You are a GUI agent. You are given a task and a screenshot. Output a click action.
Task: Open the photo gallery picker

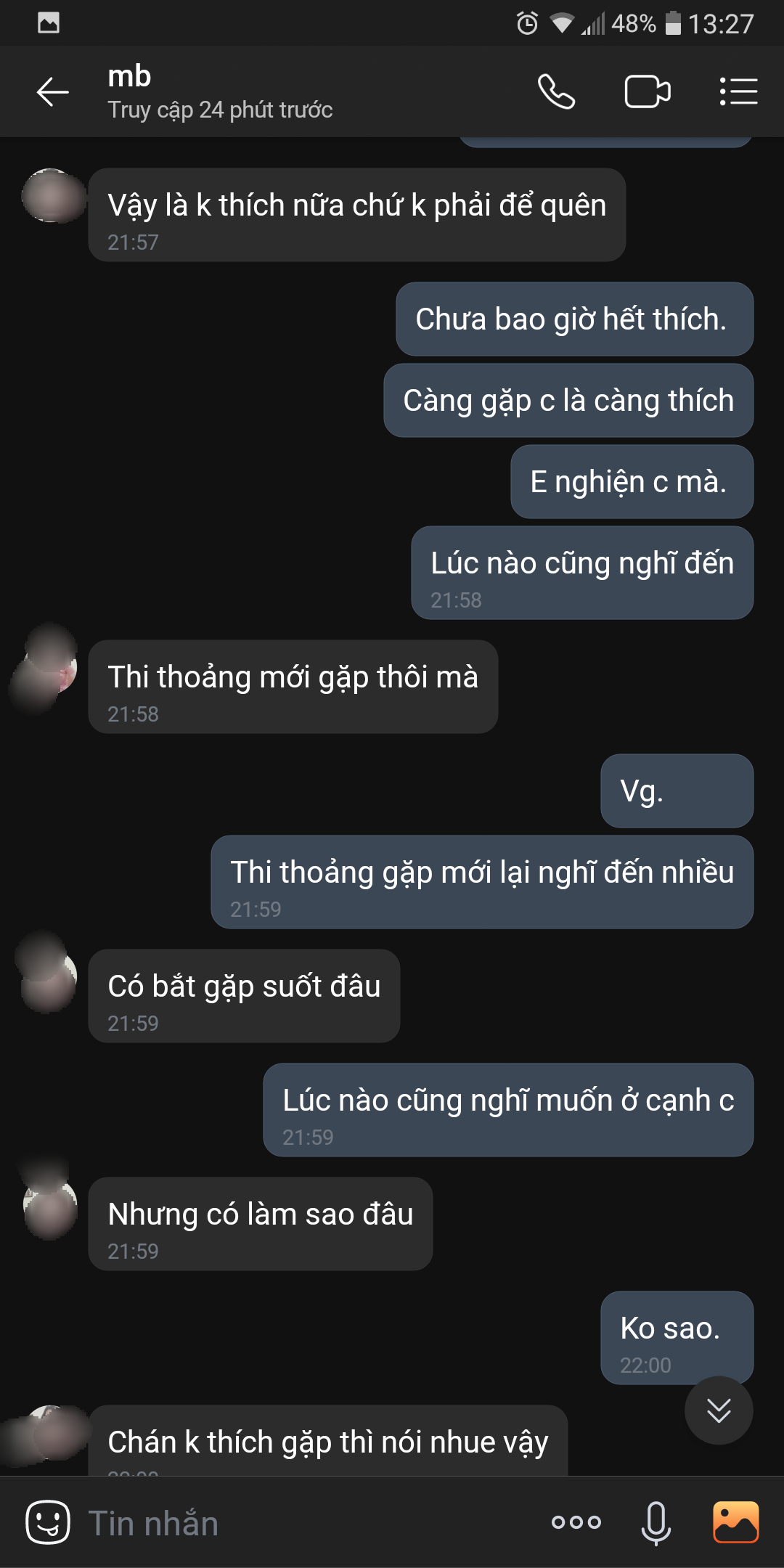(735, 1522)
